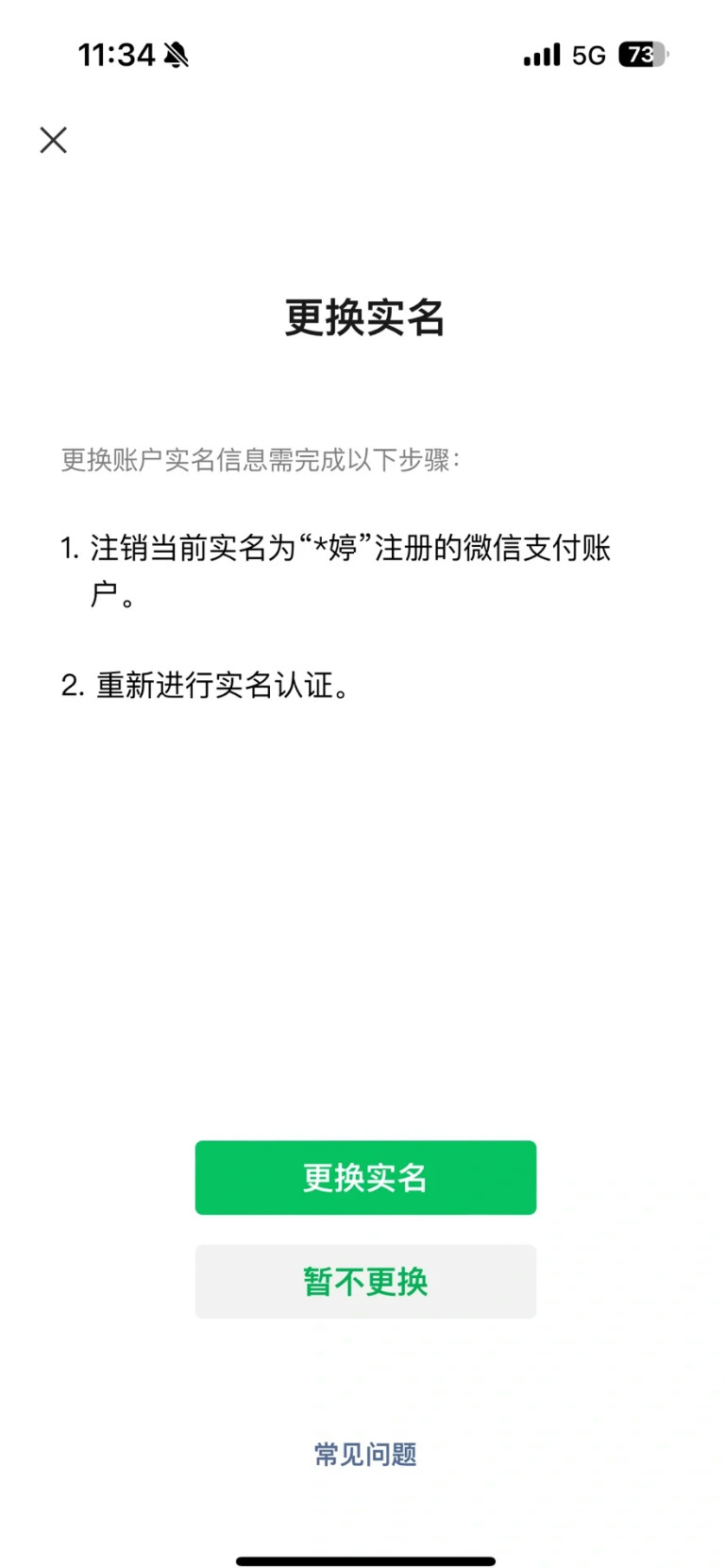Viewport: 725px width, 1568px height.
Task: Tap the clock showing 11:34
Action: point(118,54)
